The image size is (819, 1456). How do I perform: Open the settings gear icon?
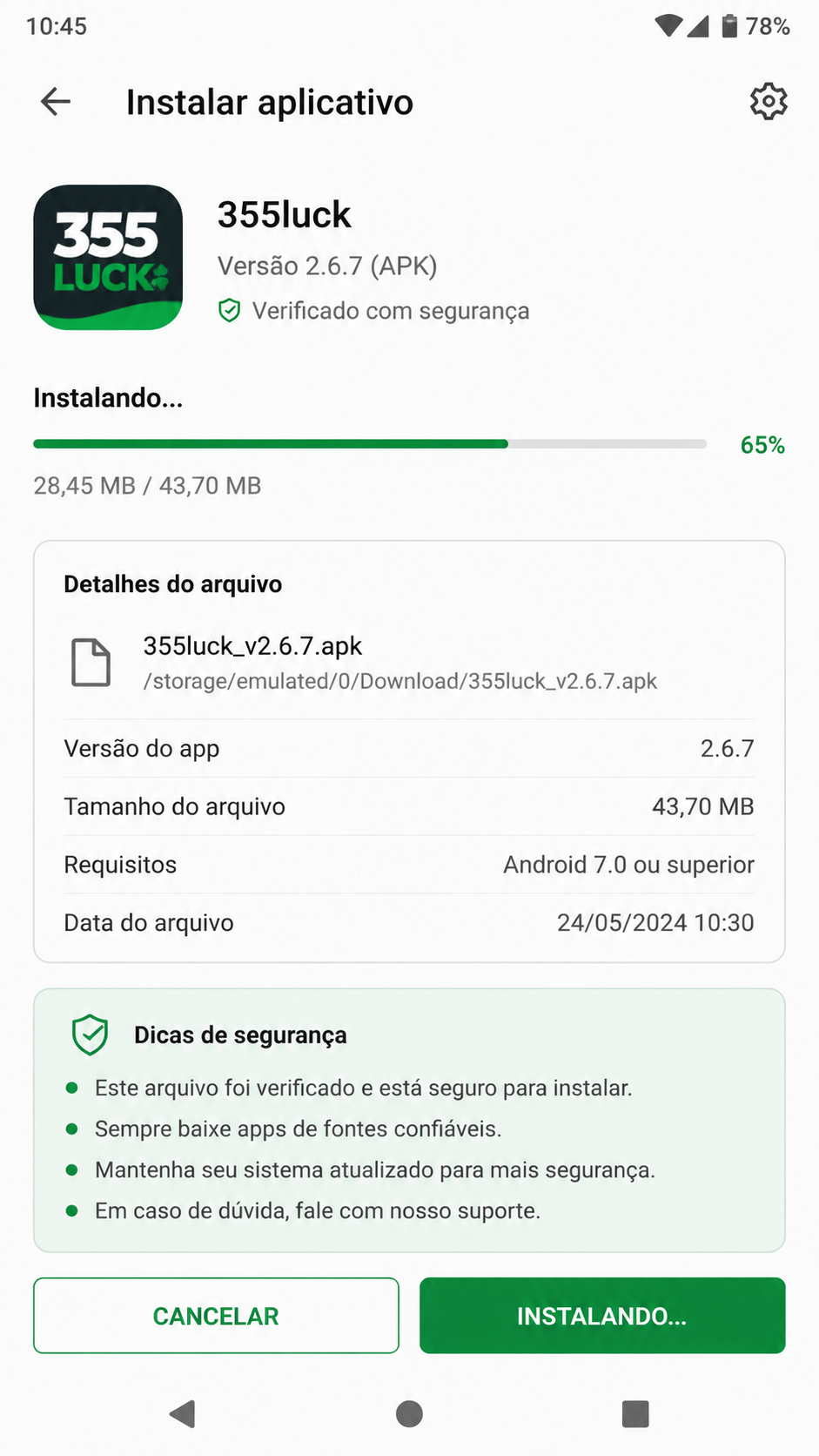(x=769, y=102)
